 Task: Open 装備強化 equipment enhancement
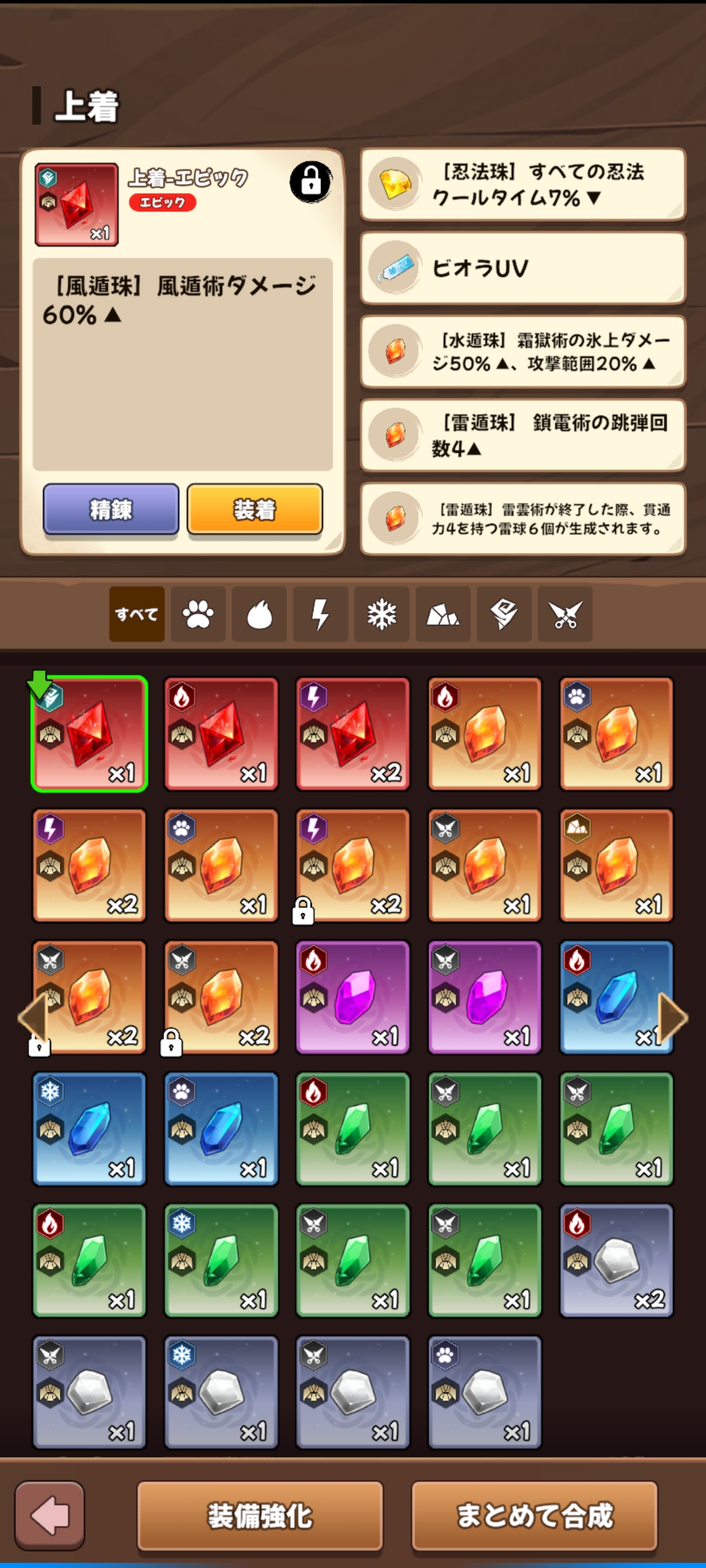[x=260, y=1516]
